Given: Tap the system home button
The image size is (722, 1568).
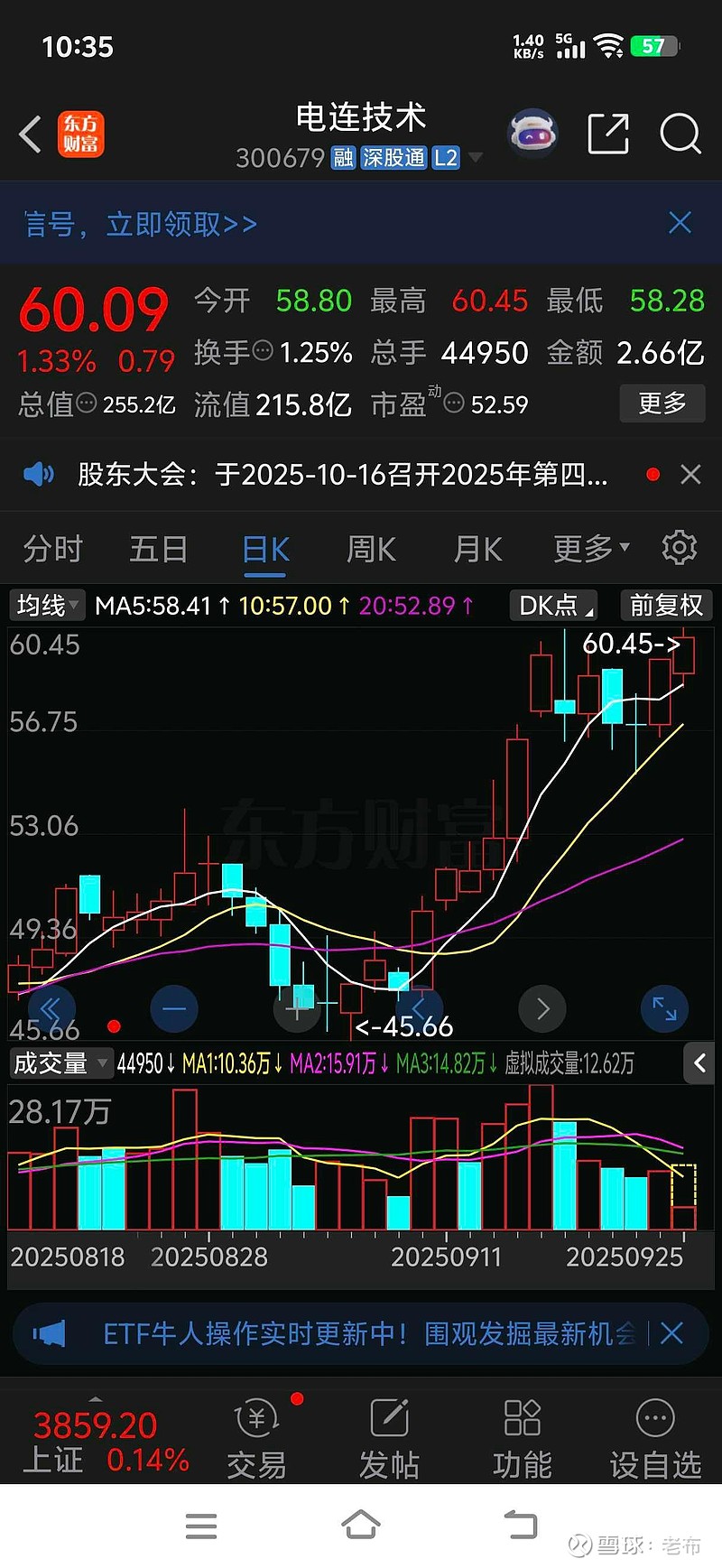Looking at the screenshot, I should point(361,1525).
